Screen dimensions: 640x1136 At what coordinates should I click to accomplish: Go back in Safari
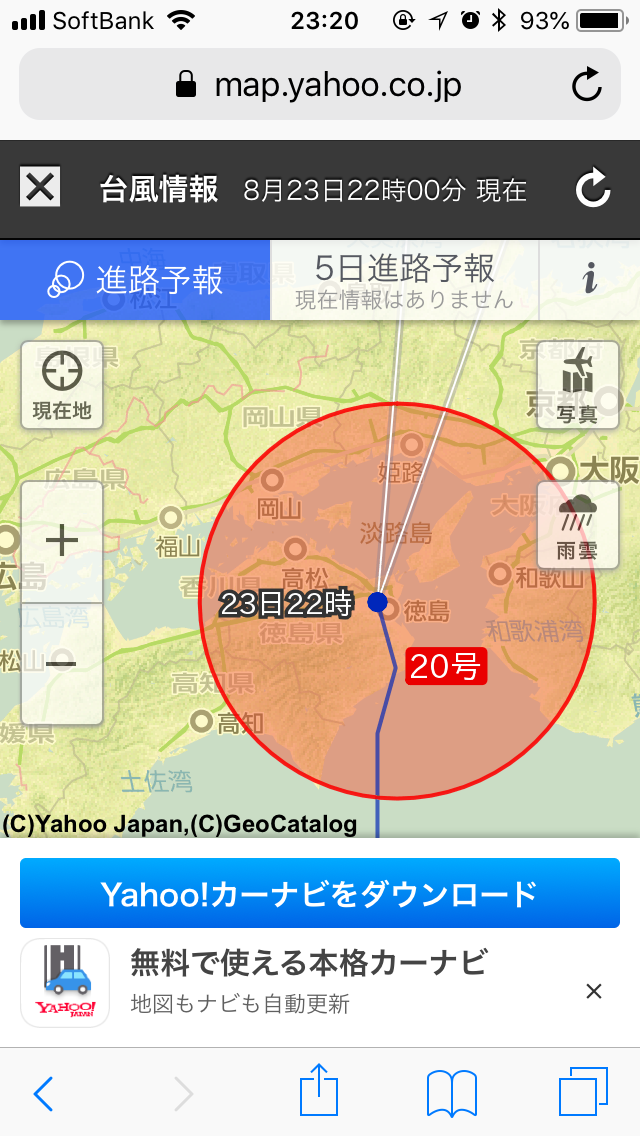(x=43, y=1093)
